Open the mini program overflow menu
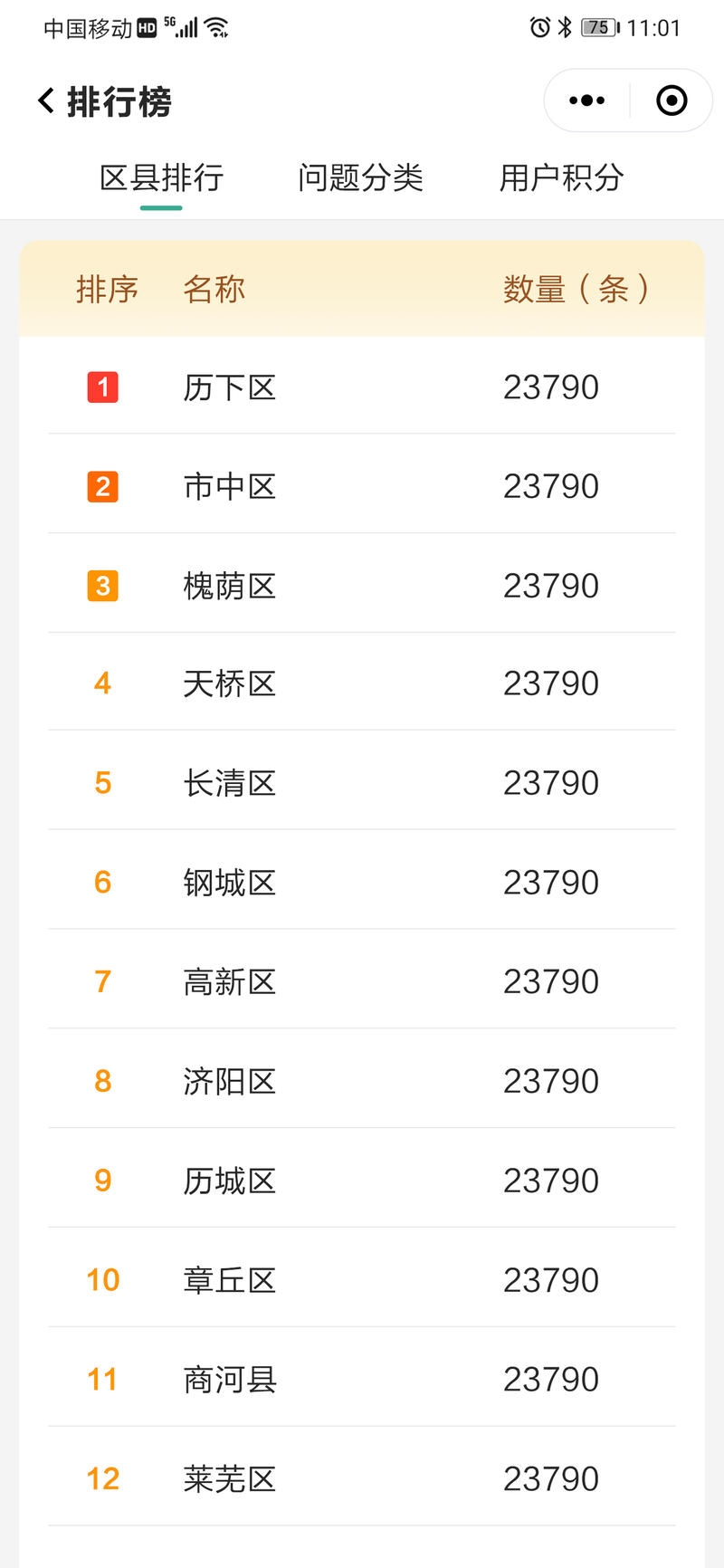Image resolution: width=724 pixels, height=1568 pixels. (586, 100)
